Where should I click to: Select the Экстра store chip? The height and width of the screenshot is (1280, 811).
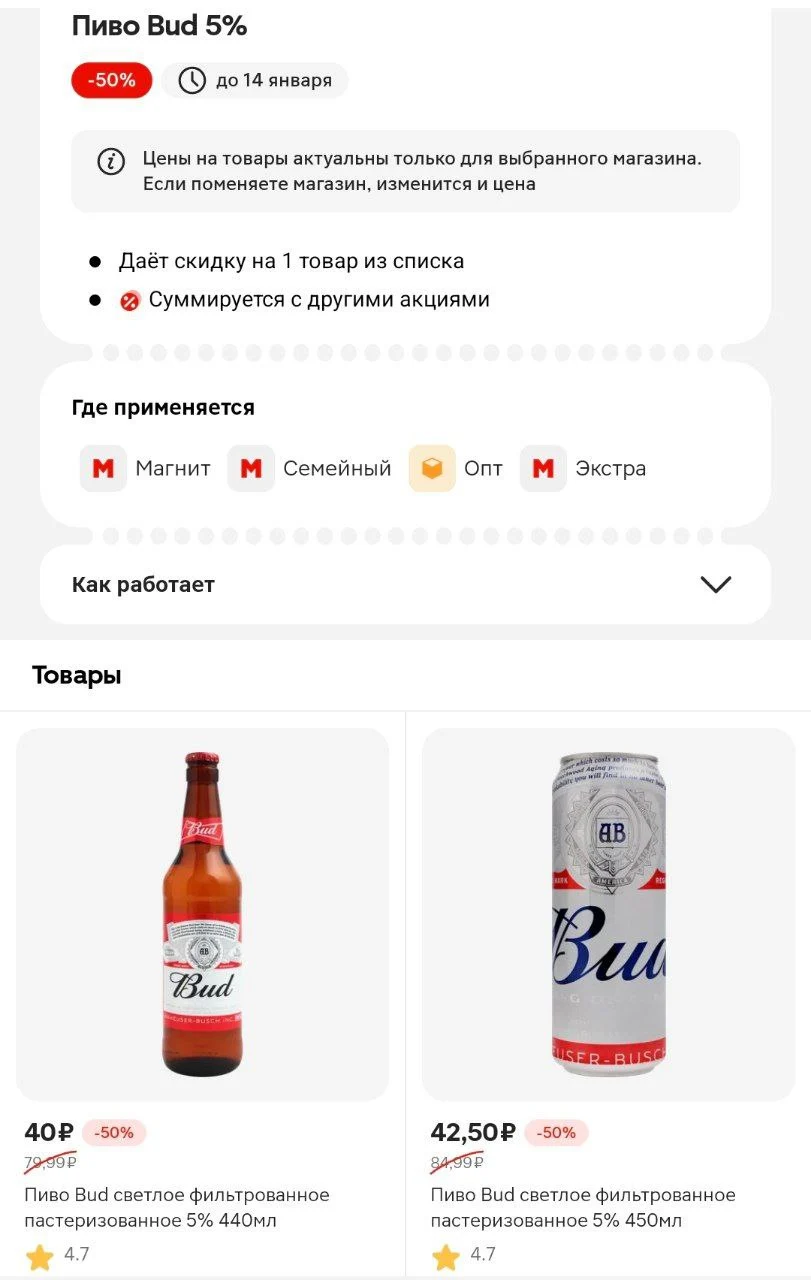[583, 469]
